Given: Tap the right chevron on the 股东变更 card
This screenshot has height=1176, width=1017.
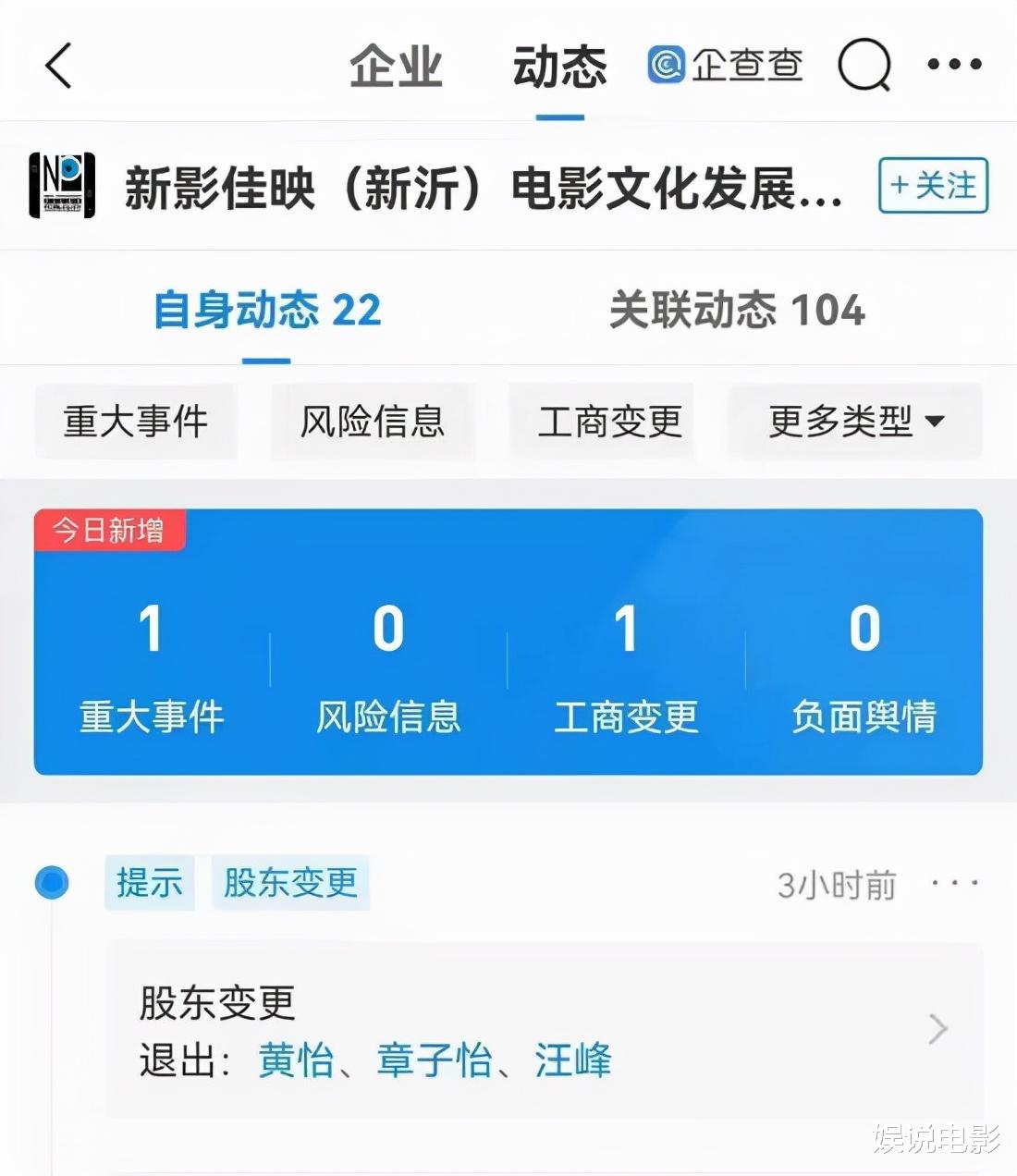Looking at the screenshot, I should tap(937, 1029).
